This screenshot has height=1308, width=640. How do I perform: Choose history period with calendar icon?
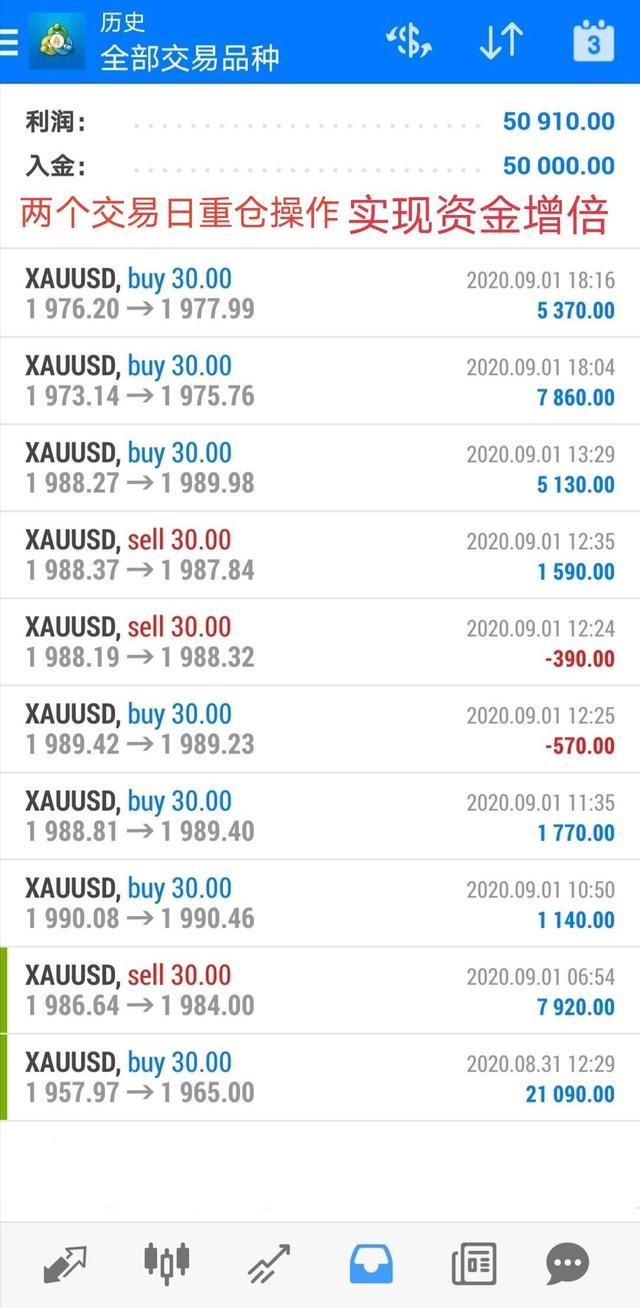click(593, 42)
